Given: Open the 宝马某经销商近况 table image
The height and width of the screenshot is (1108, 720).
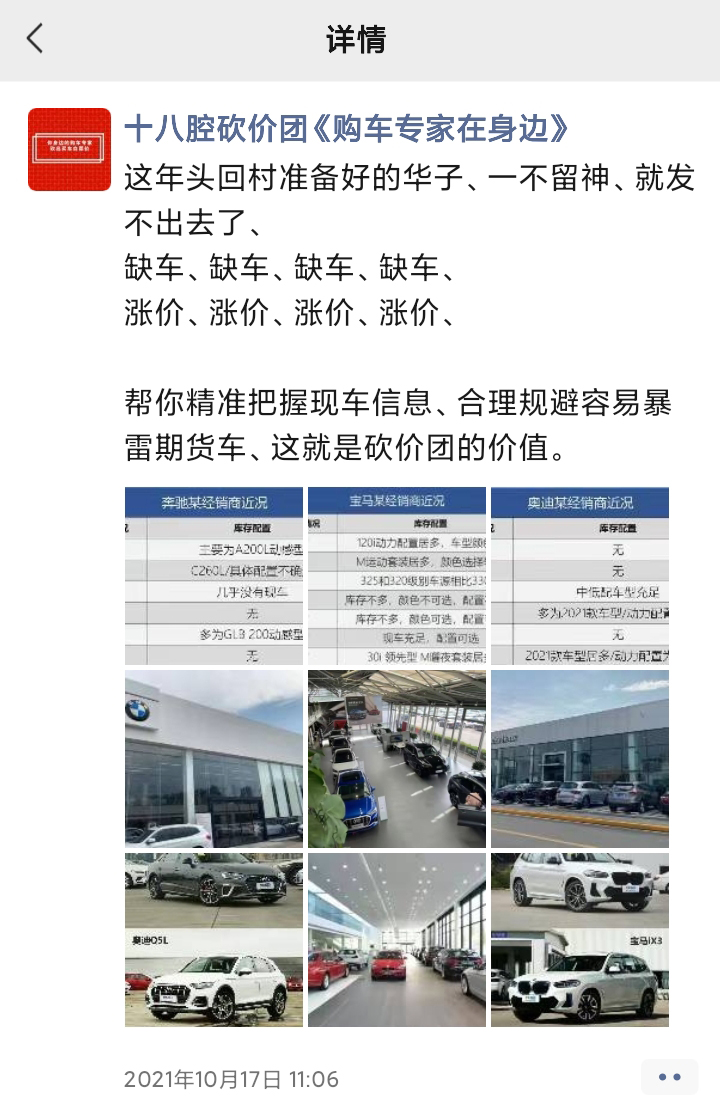Looking at the screenshot, I should 397,576.
